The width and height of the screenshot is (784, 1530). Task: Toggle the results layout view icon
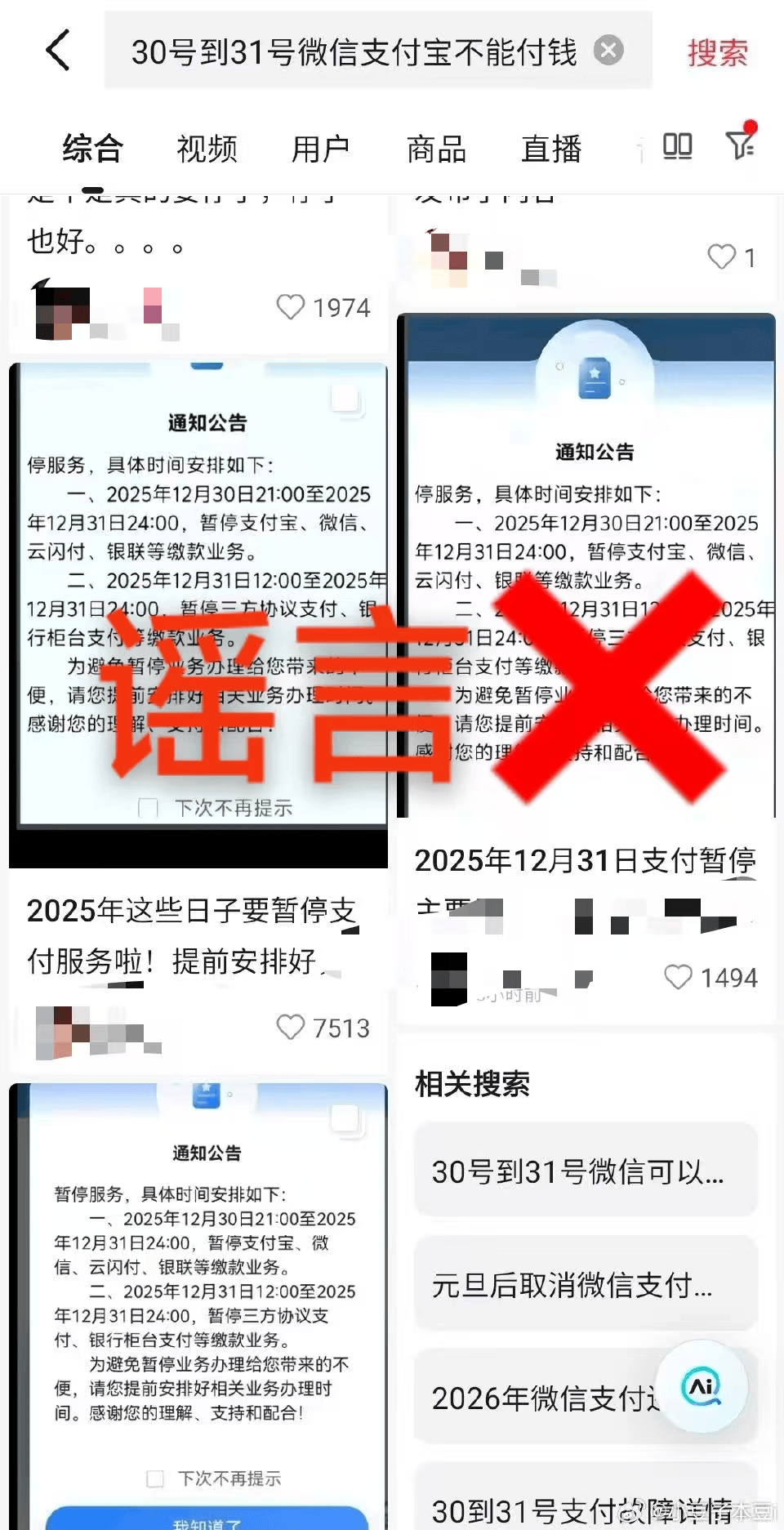[677, 147]
